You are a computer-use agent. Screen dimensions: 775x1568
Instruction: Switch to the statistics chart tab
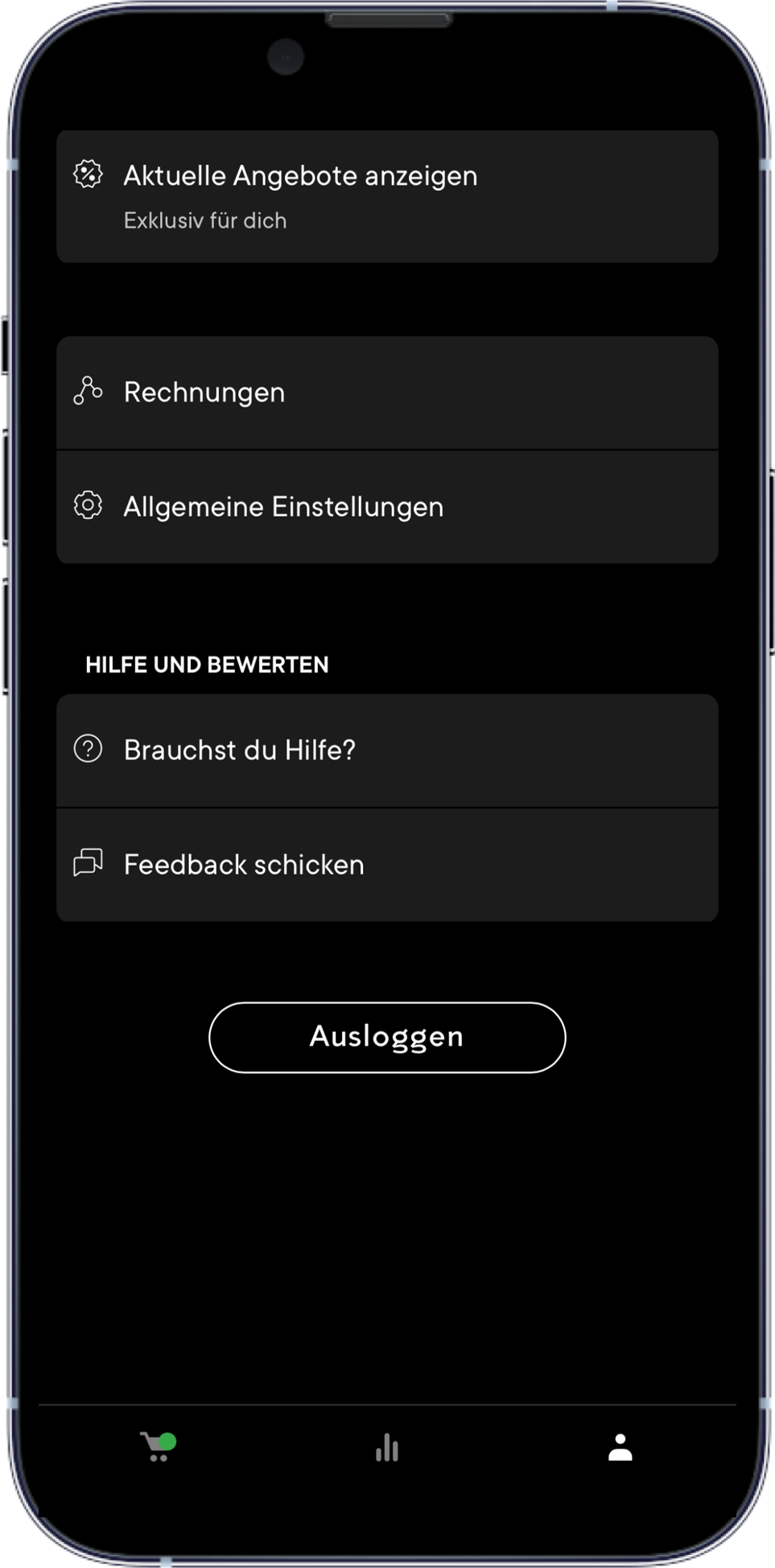387,1447
